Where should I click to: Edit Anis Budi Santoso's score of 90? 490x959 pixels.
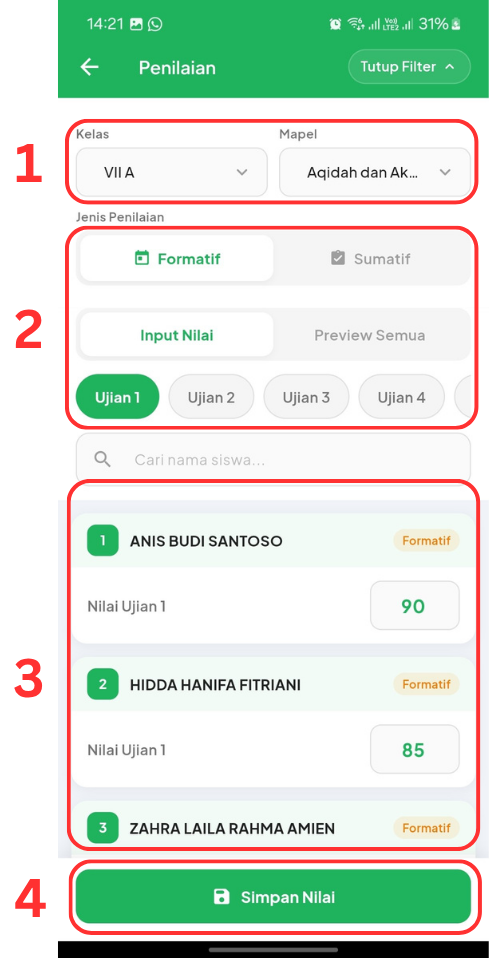(415, 606)
